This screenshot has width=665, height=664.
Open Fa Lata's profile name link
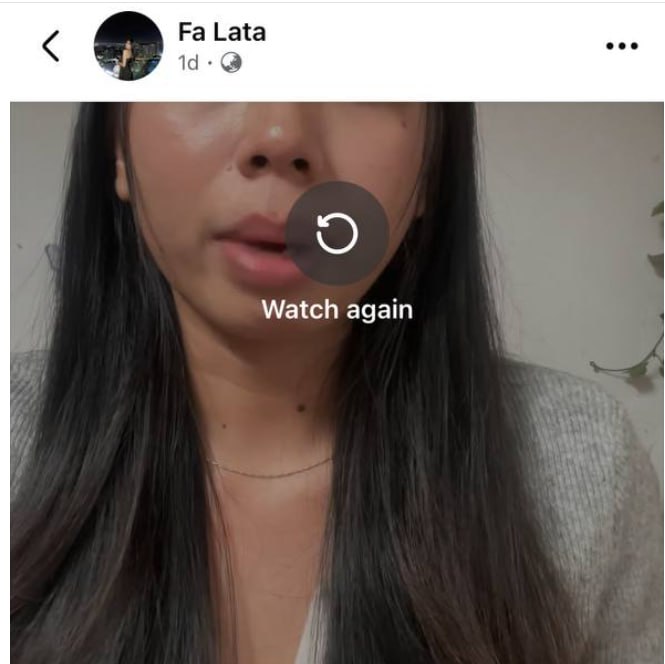[221, 31]
